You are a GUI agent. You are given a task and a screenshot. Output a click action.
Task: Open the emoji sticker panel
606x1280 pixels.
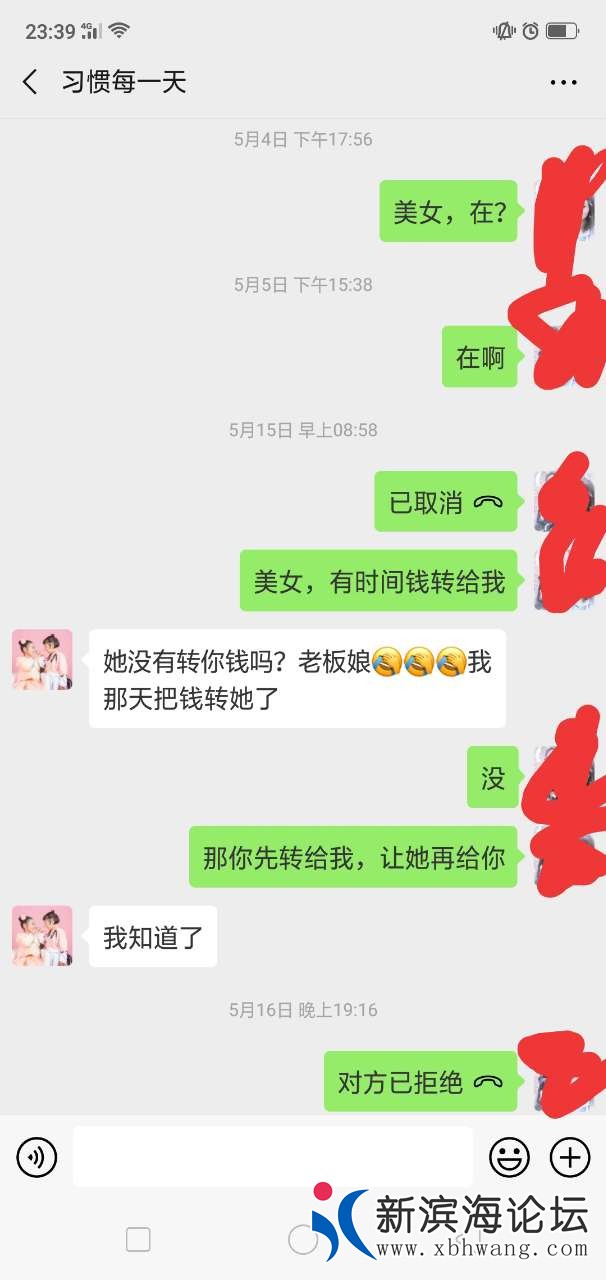[x=509, y=1158]
